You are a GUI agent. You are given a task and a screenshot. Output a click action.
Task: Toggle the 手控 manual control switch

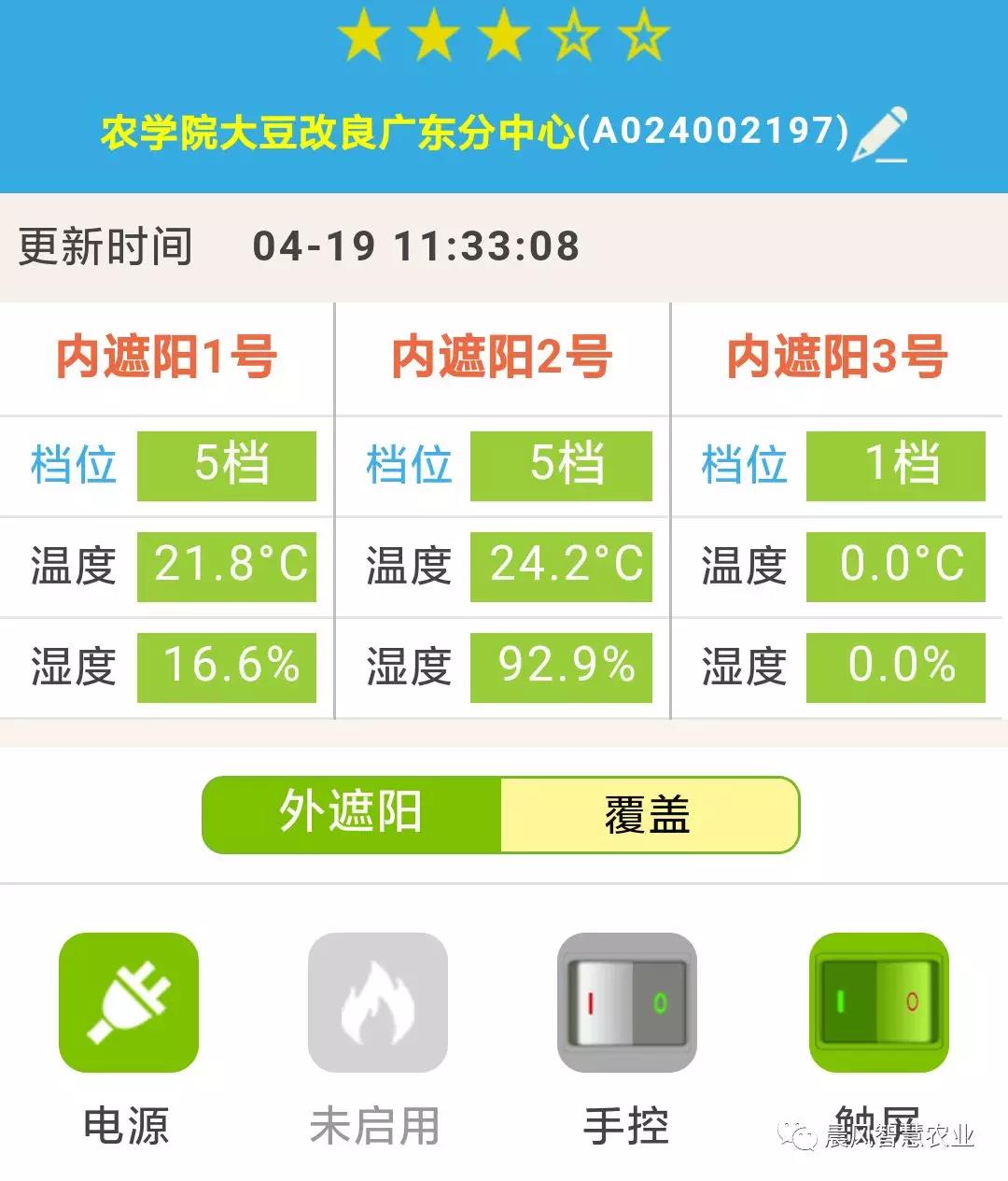627,1003
